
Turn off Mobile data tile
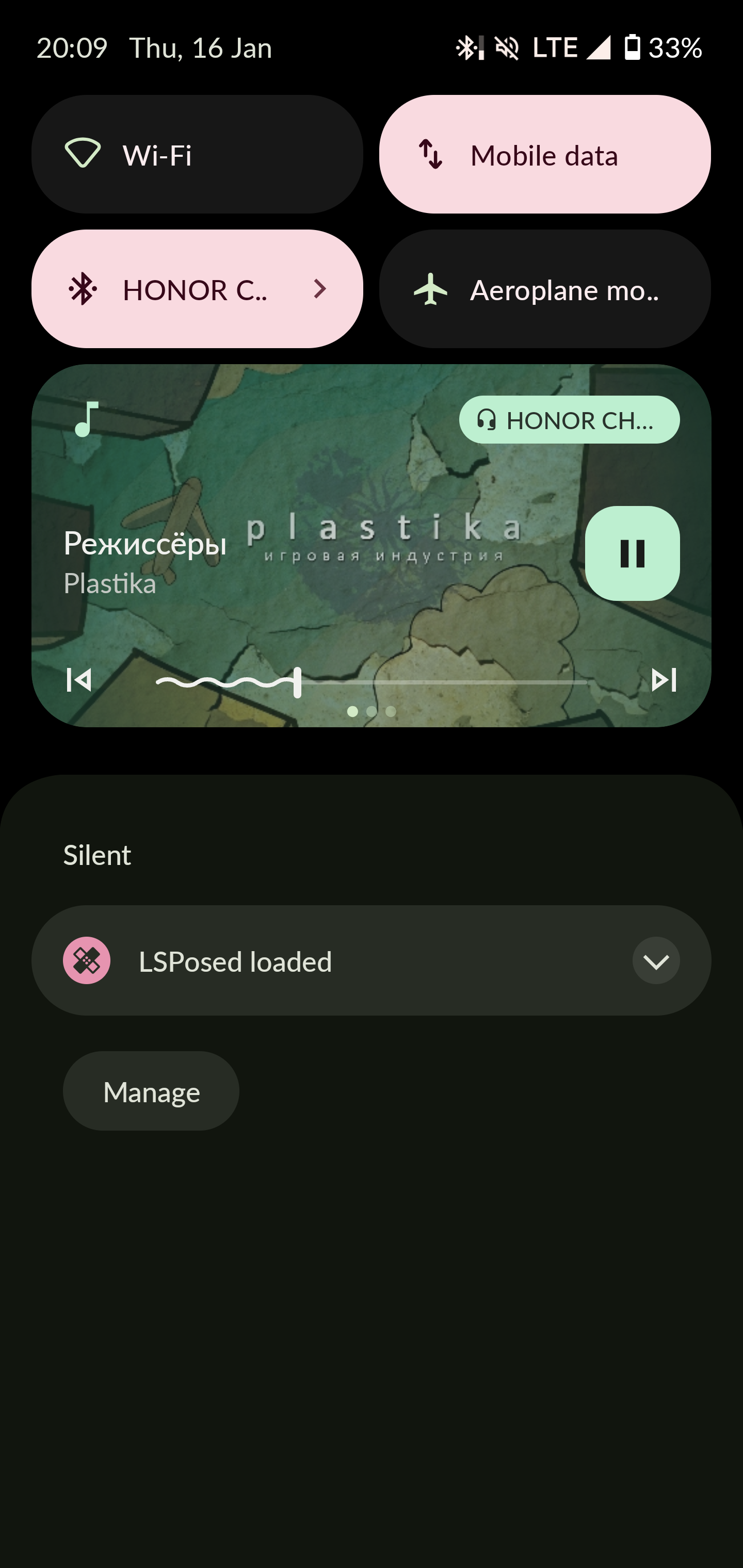(544, 154)
